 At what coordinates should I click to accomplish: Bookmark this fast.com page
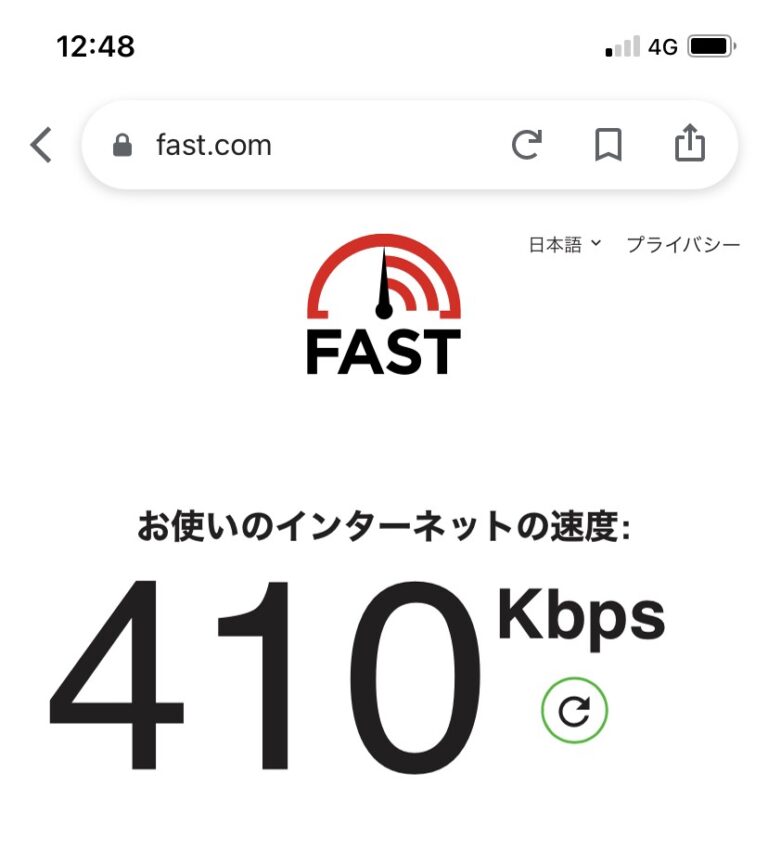click(608, 145)
